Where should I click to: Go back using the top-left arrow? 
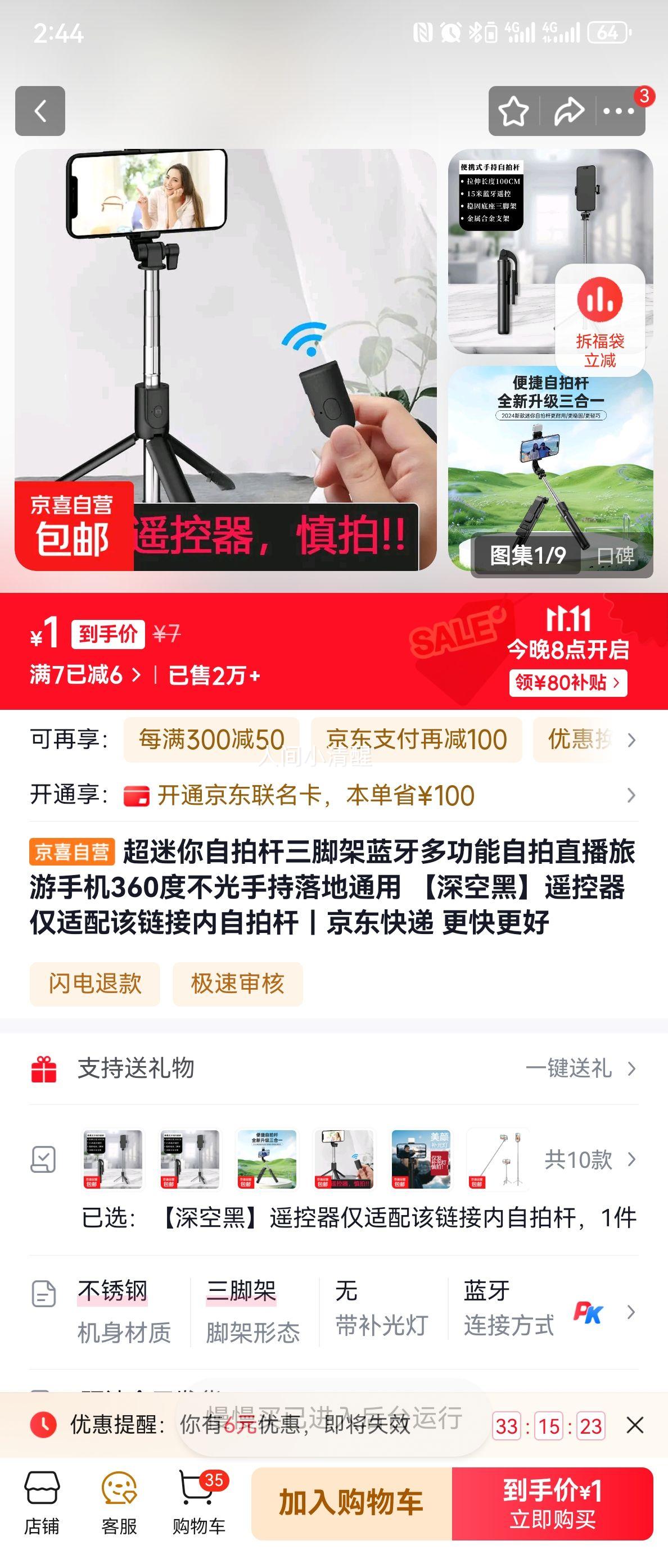40,111
